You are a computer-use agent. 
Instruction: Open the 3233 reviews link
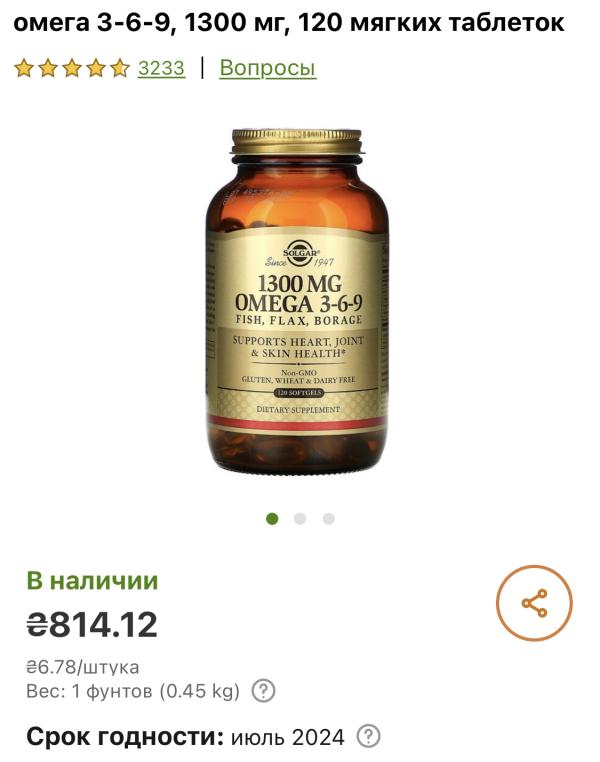click(x=161, y=68)
